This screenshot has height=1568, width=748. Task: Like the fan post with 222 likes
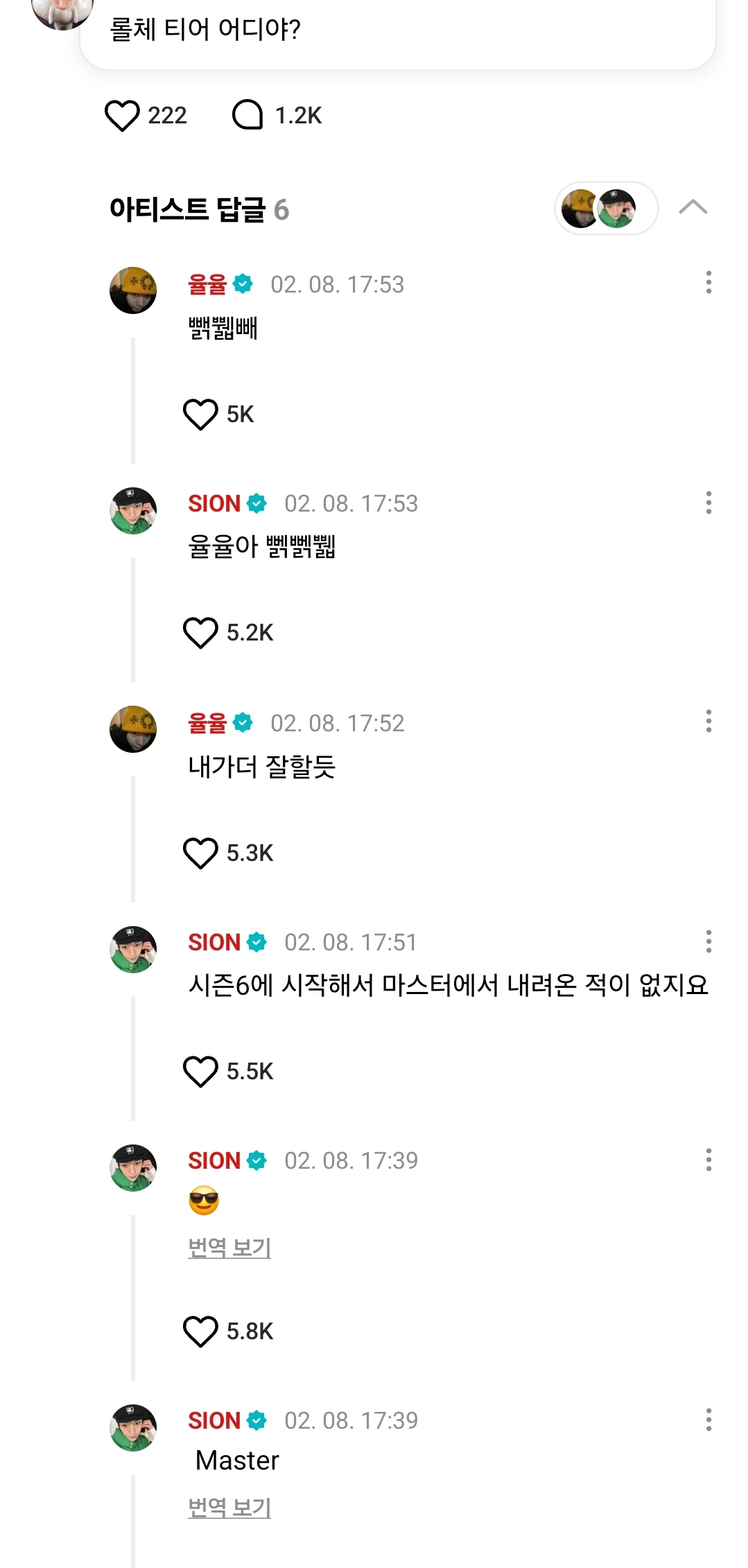(x=122, y=116)
